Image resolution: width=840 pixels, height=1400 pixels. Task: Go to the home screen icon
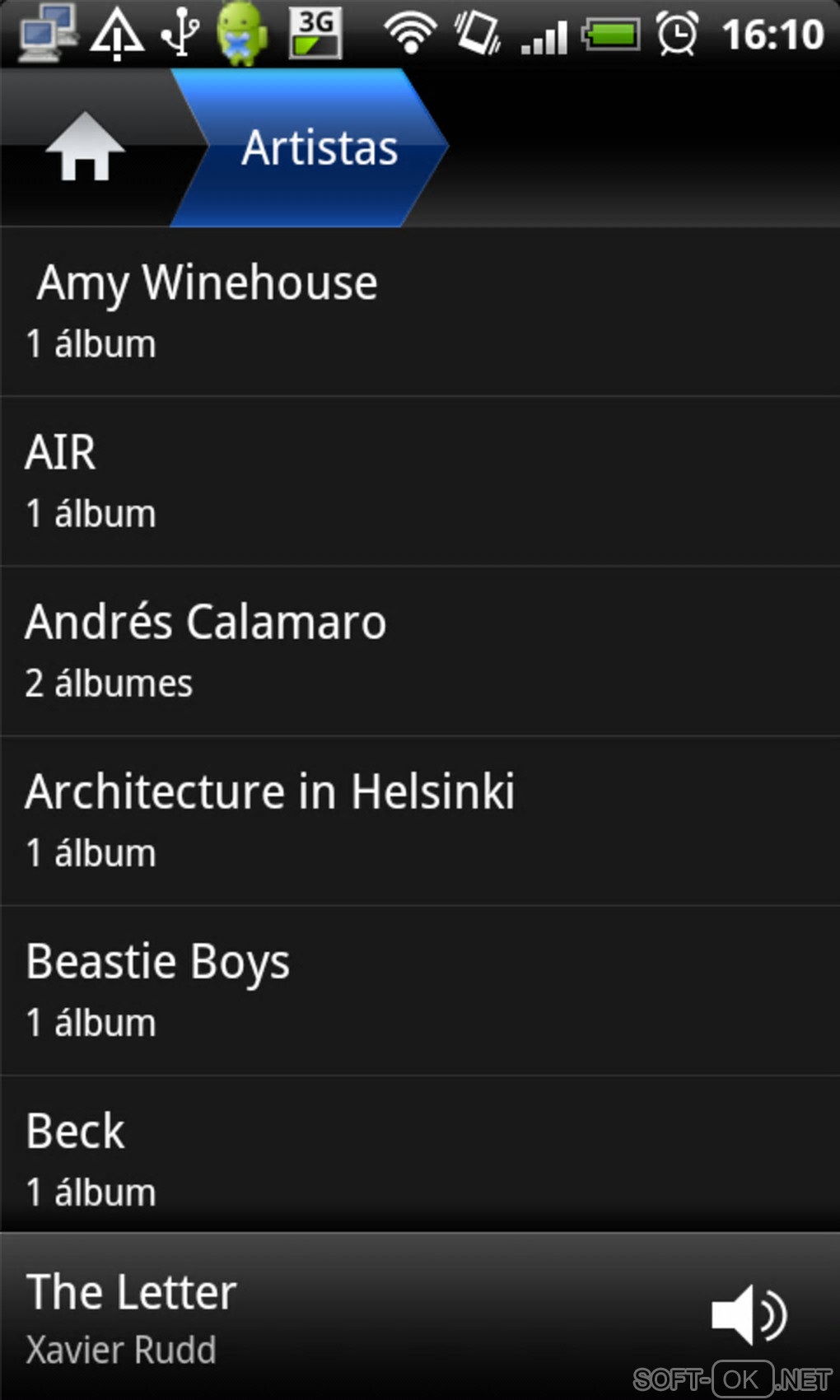coord(85,148)
